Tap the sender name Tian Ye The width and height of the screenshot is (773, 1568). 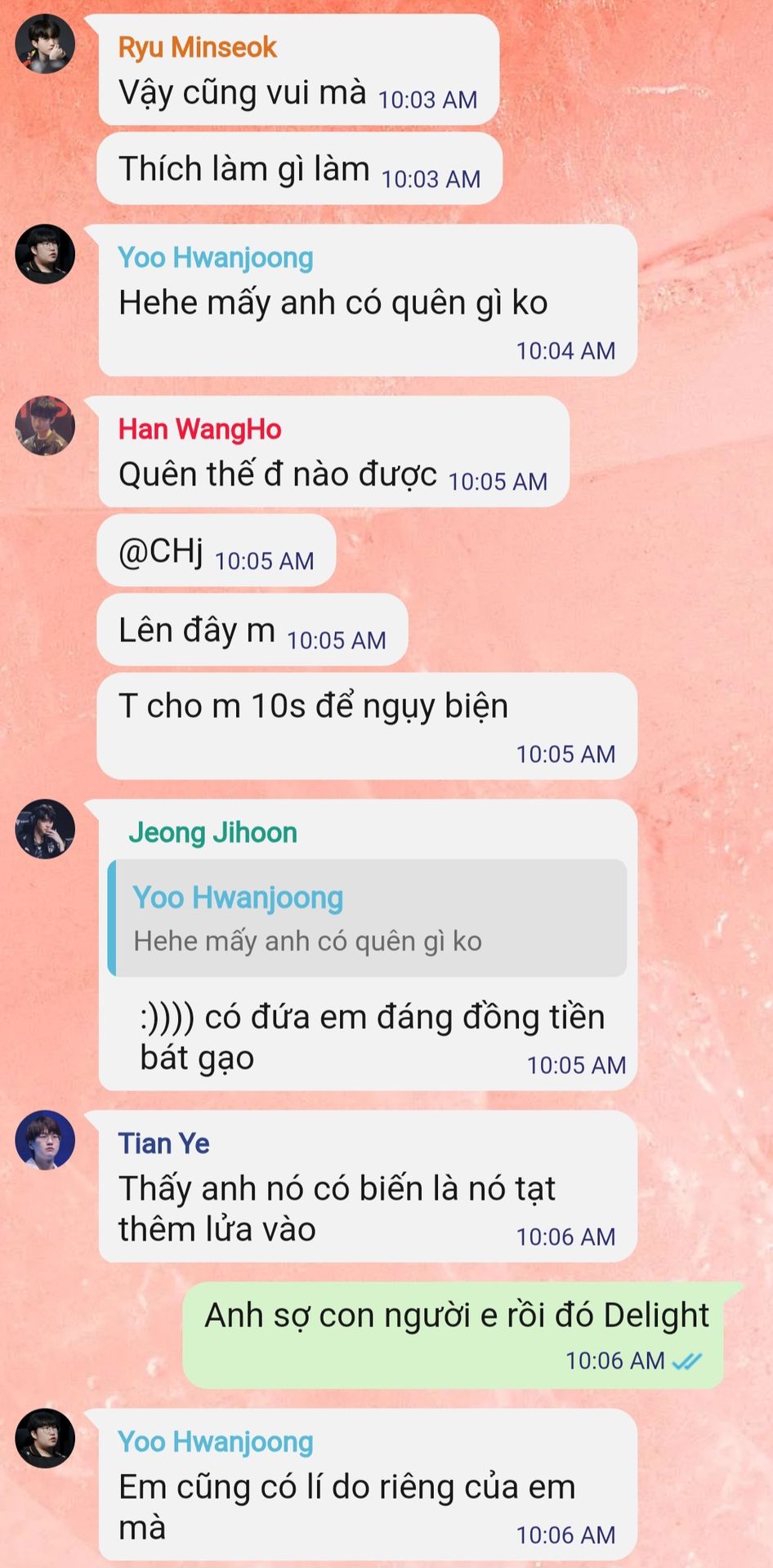point(164,1143)
